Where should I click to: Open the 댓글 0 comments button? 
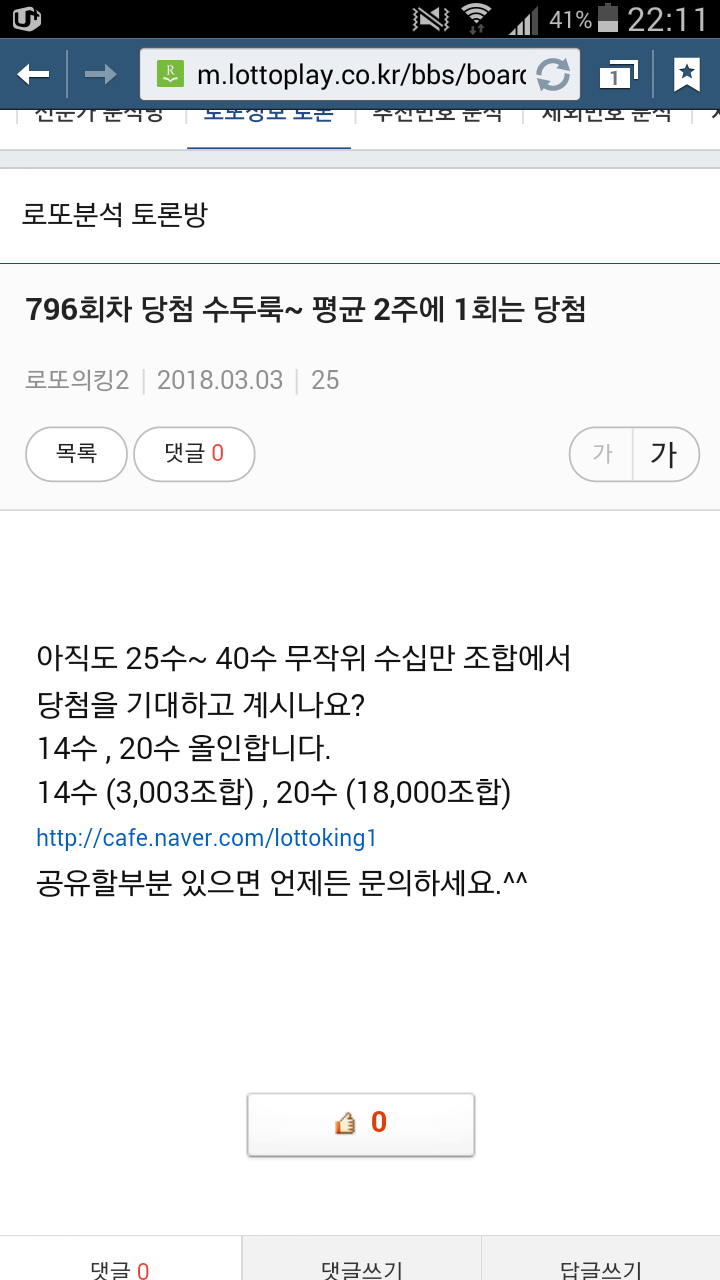[194, 454]
